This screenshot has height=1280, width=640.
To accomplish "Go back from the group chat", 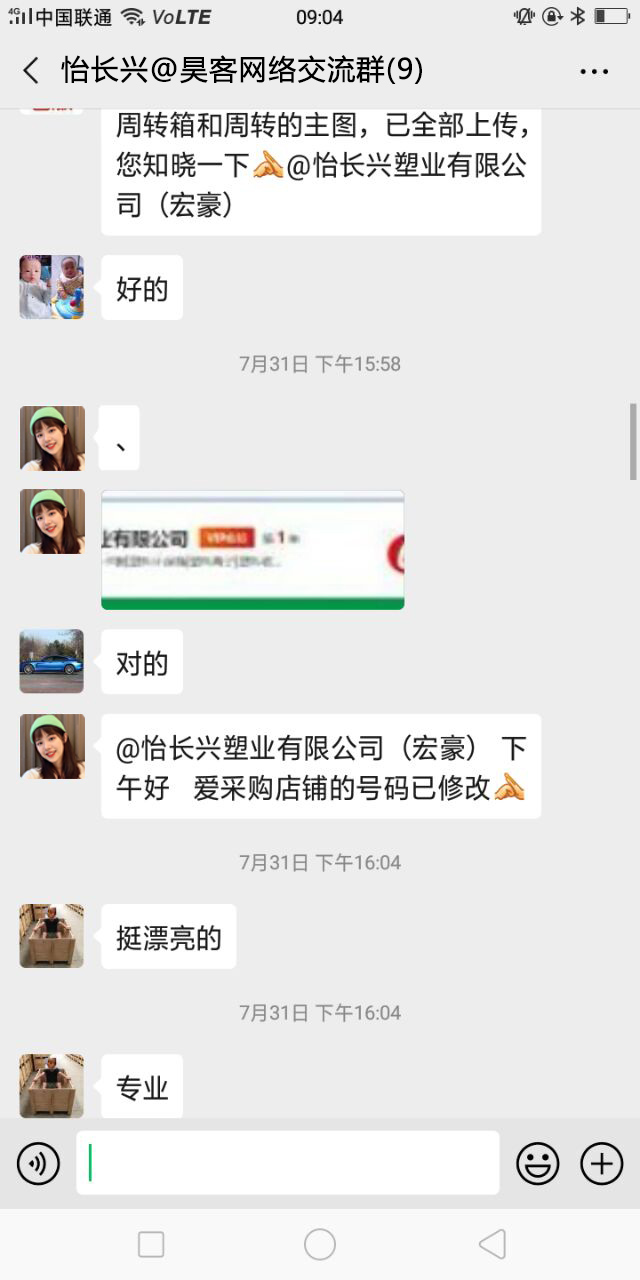I will pyautogui.click(x=31, y=70).
